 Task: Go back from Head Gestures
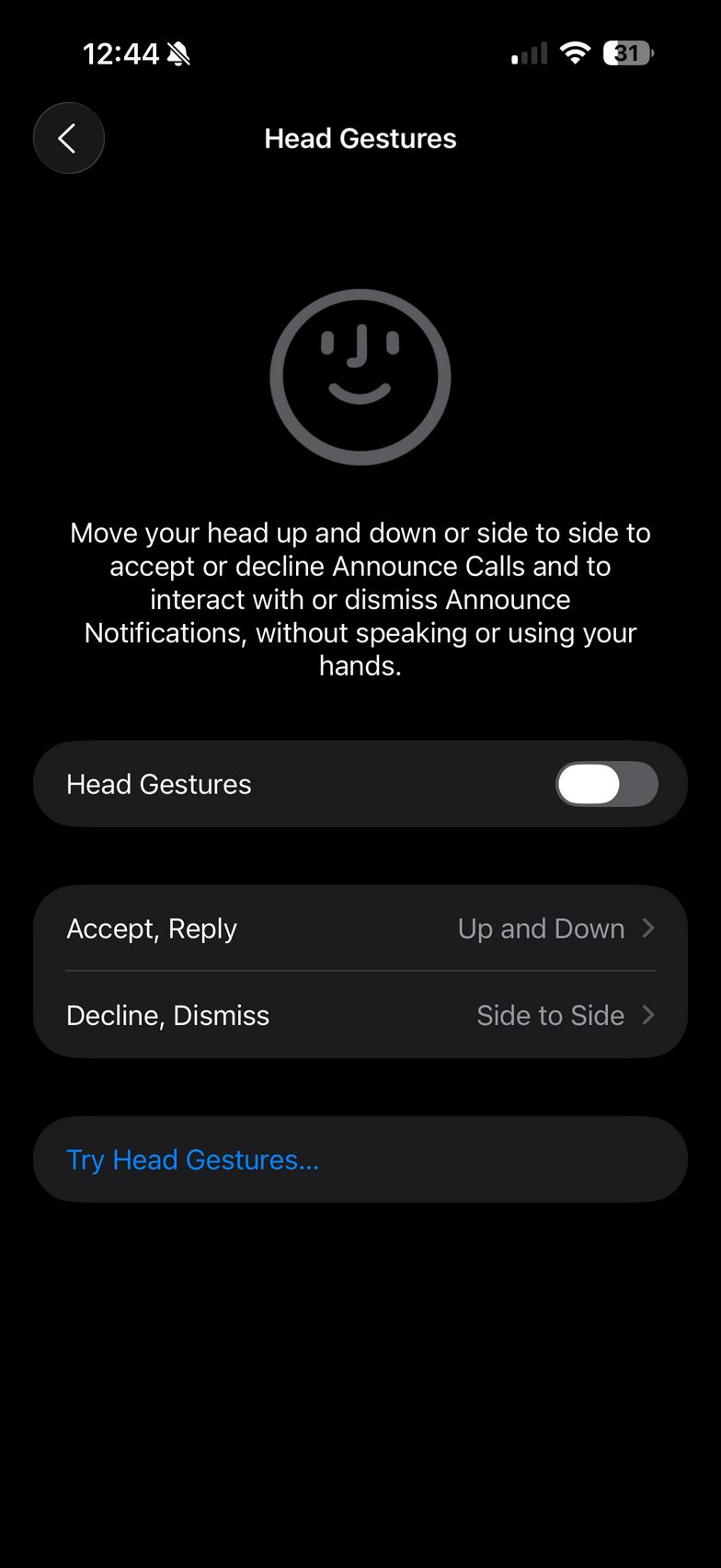(x=68, y=138)
